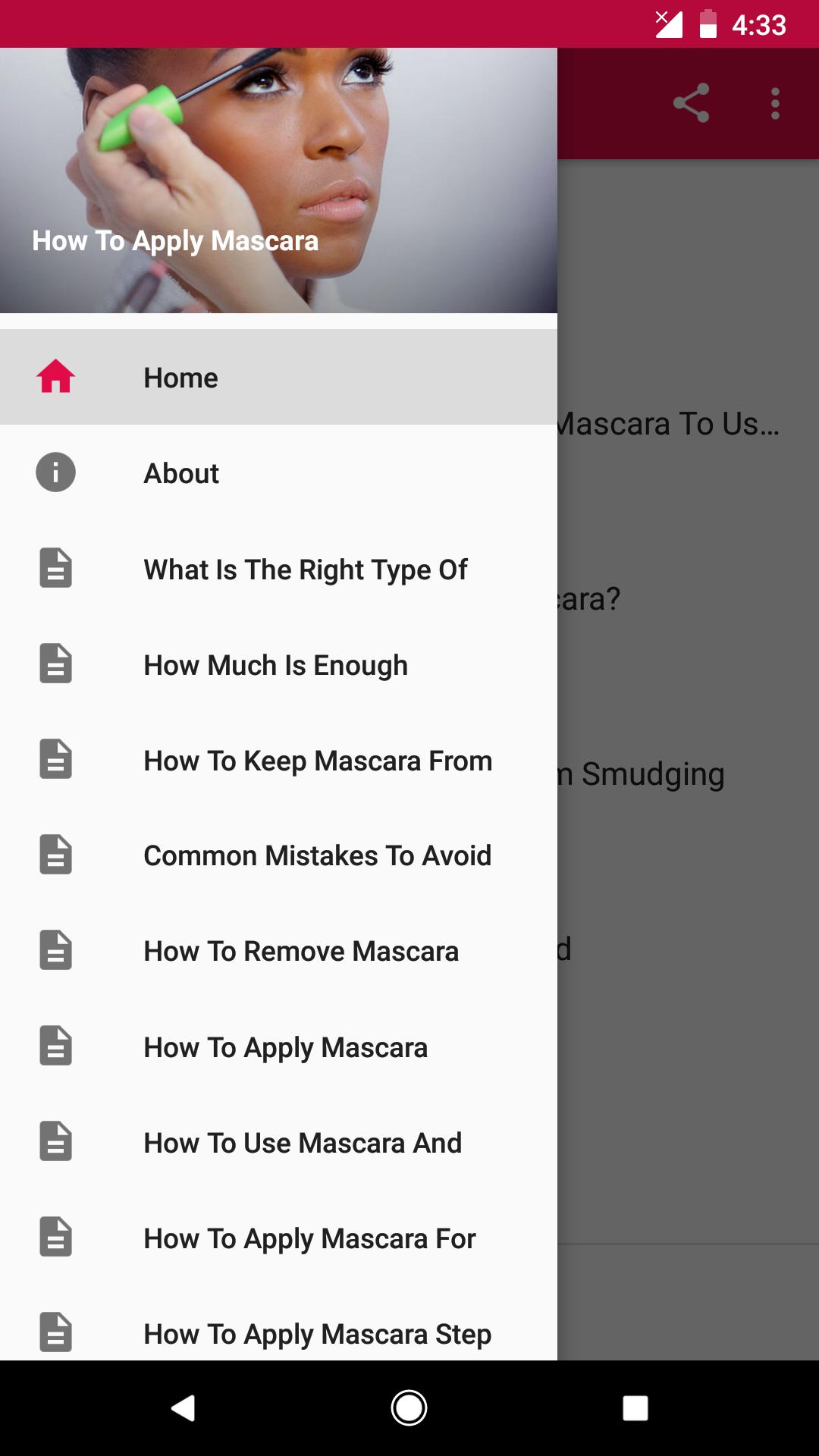Screen dimensions: 819x1456
Task: Click the document icon beside How Much Is Enough
Action: (x=55, y=664)
